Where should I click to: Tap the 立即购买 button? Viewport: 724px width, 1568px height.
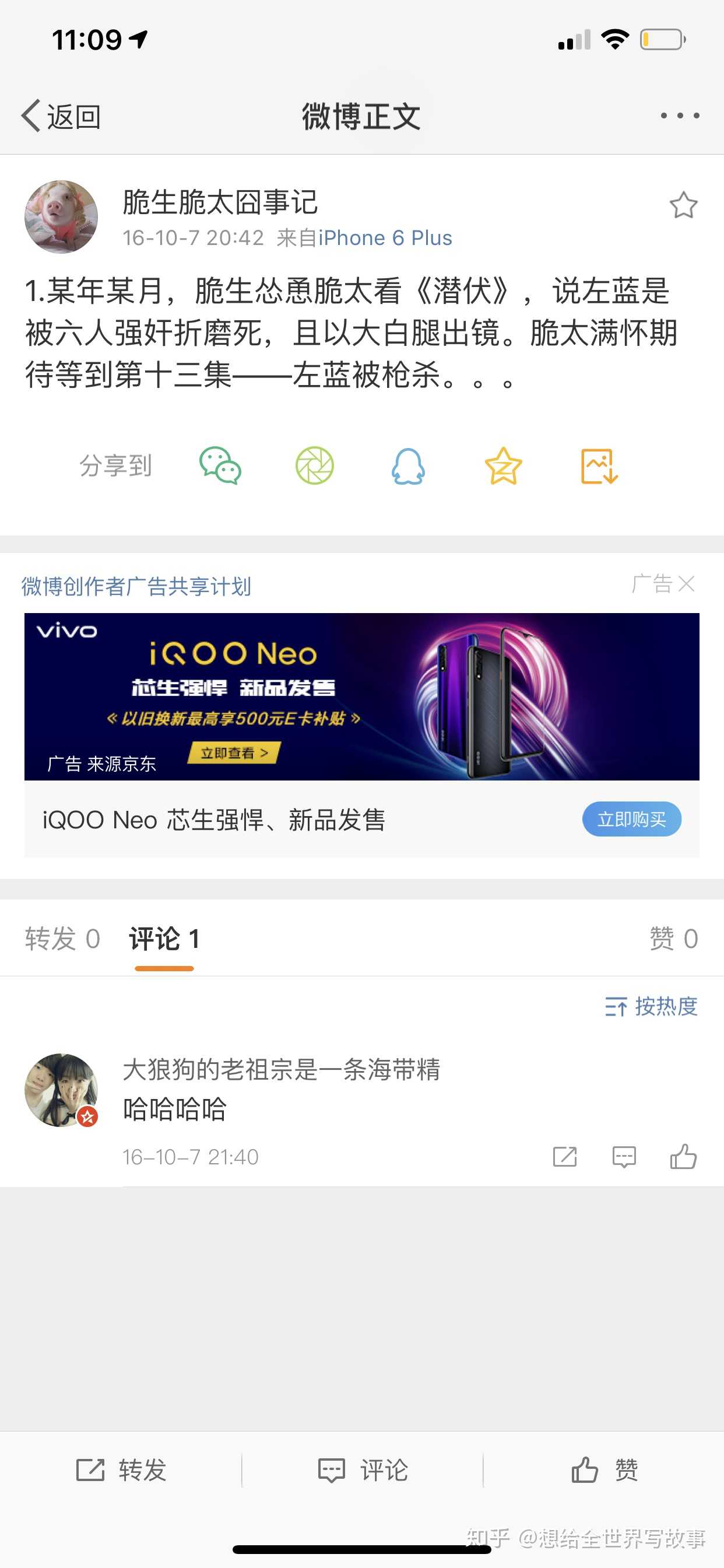tap(631, 820)
